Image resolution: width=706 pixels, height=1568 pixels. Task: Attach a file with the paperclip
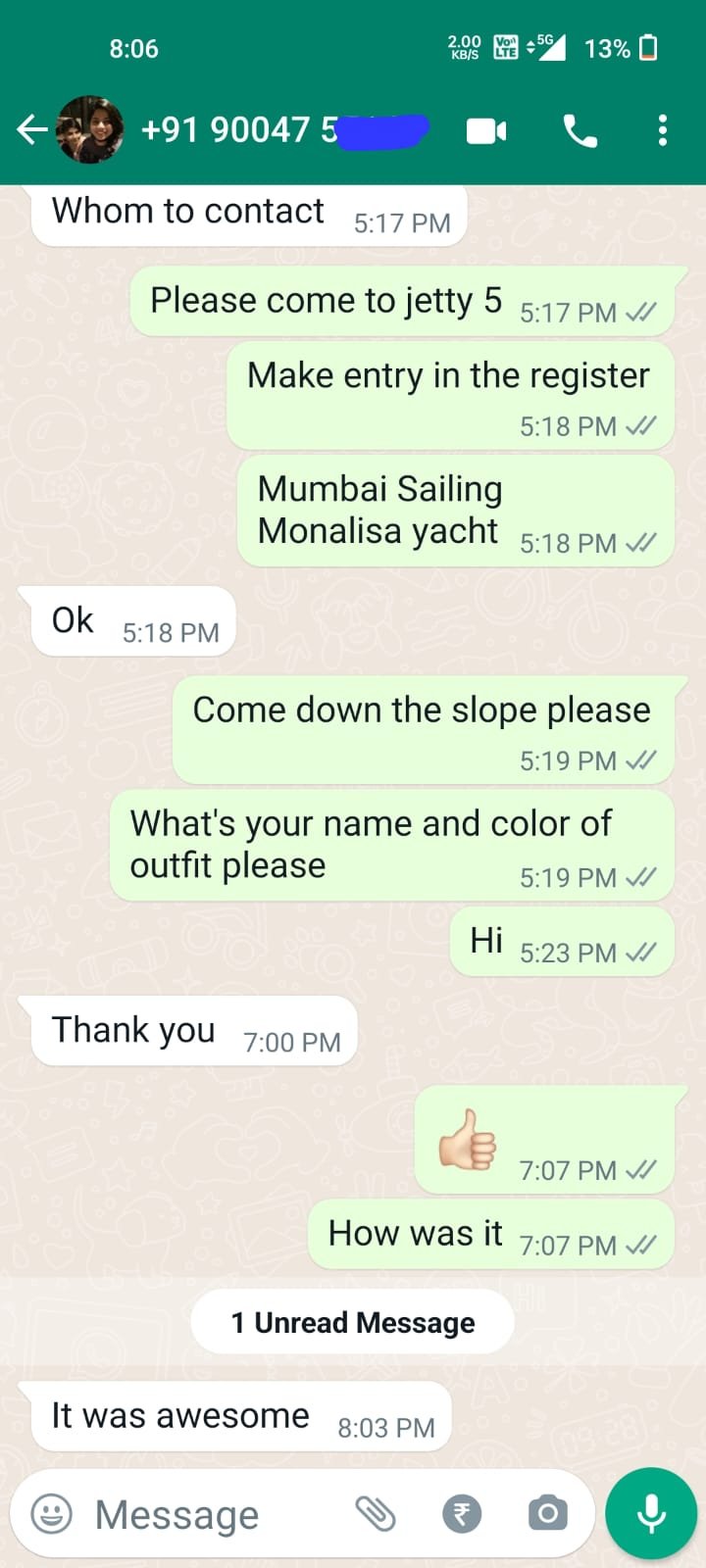(x=376, y=1514)
